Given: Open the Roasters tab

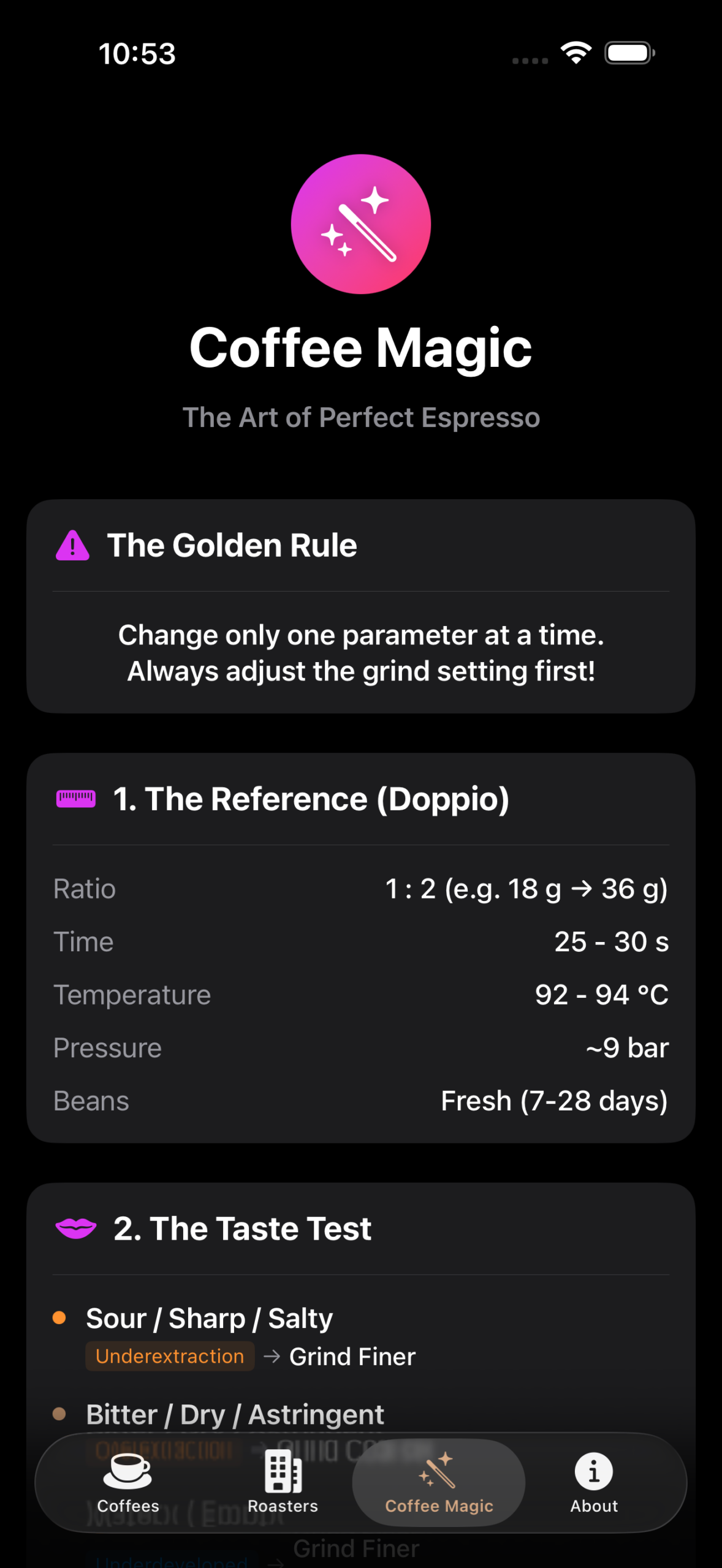Looking at the screenshot, I should [x=283, y=1482].
